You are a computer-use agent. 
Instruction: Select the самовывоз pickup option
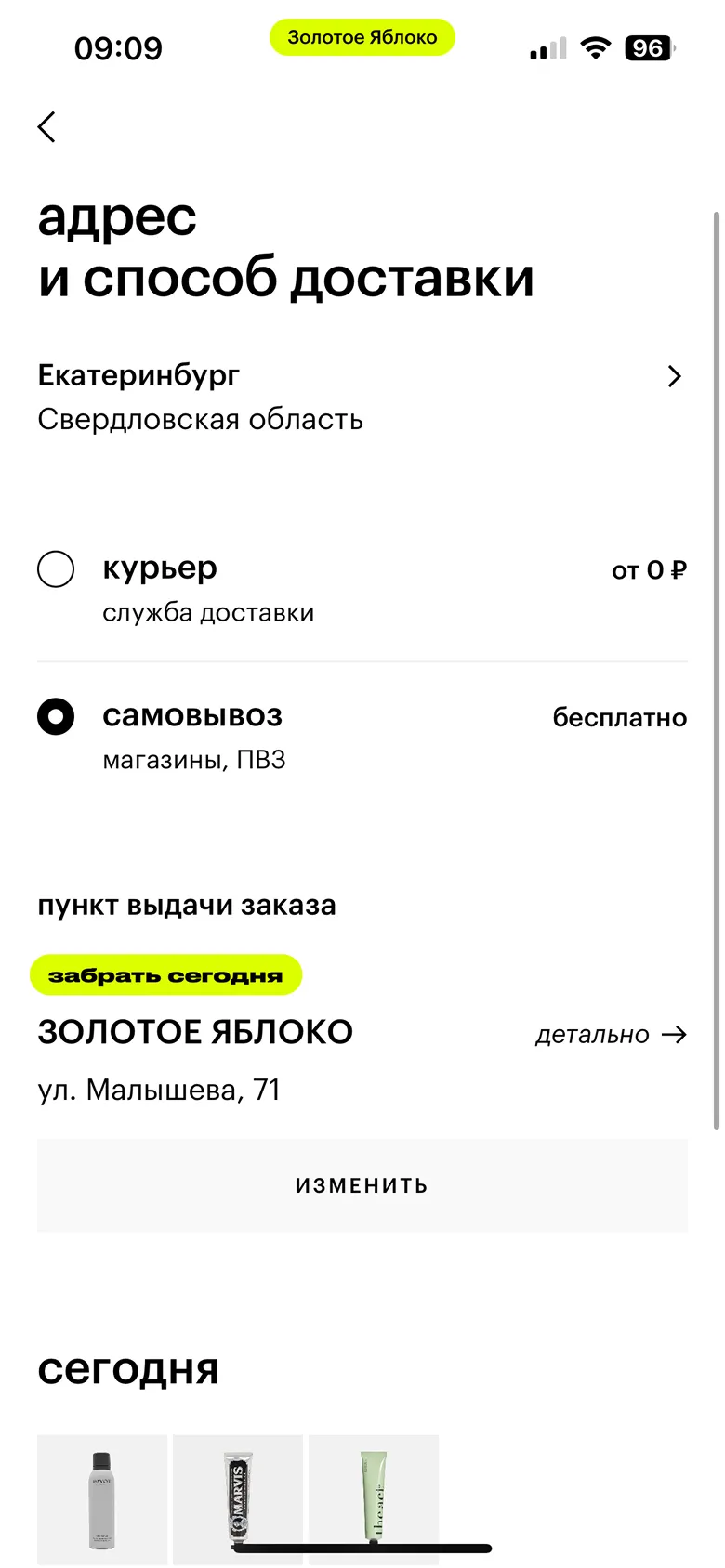(362, 736)
